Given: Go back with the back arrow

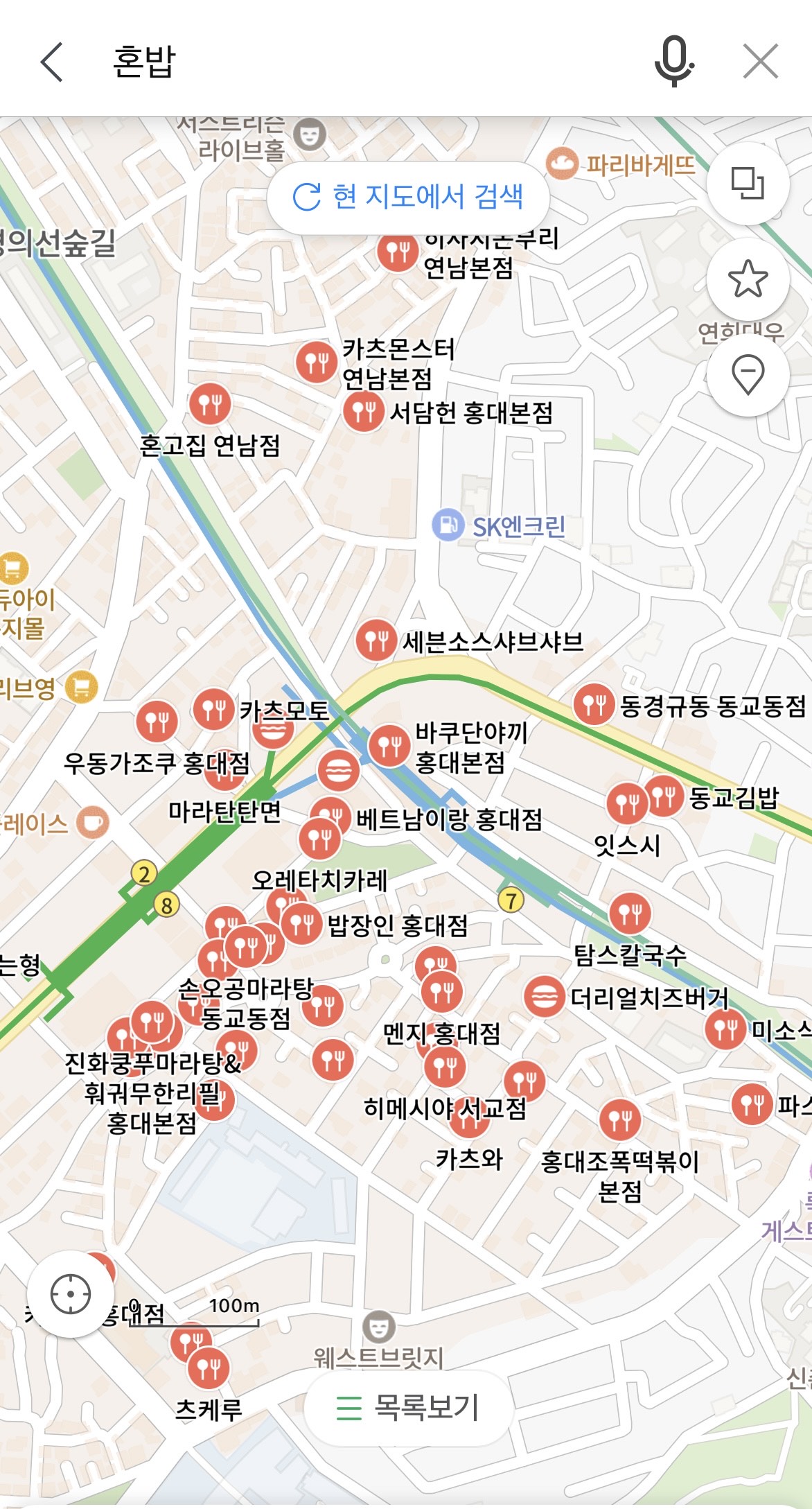Looking at the screenshot, I should tap(52, 62).
